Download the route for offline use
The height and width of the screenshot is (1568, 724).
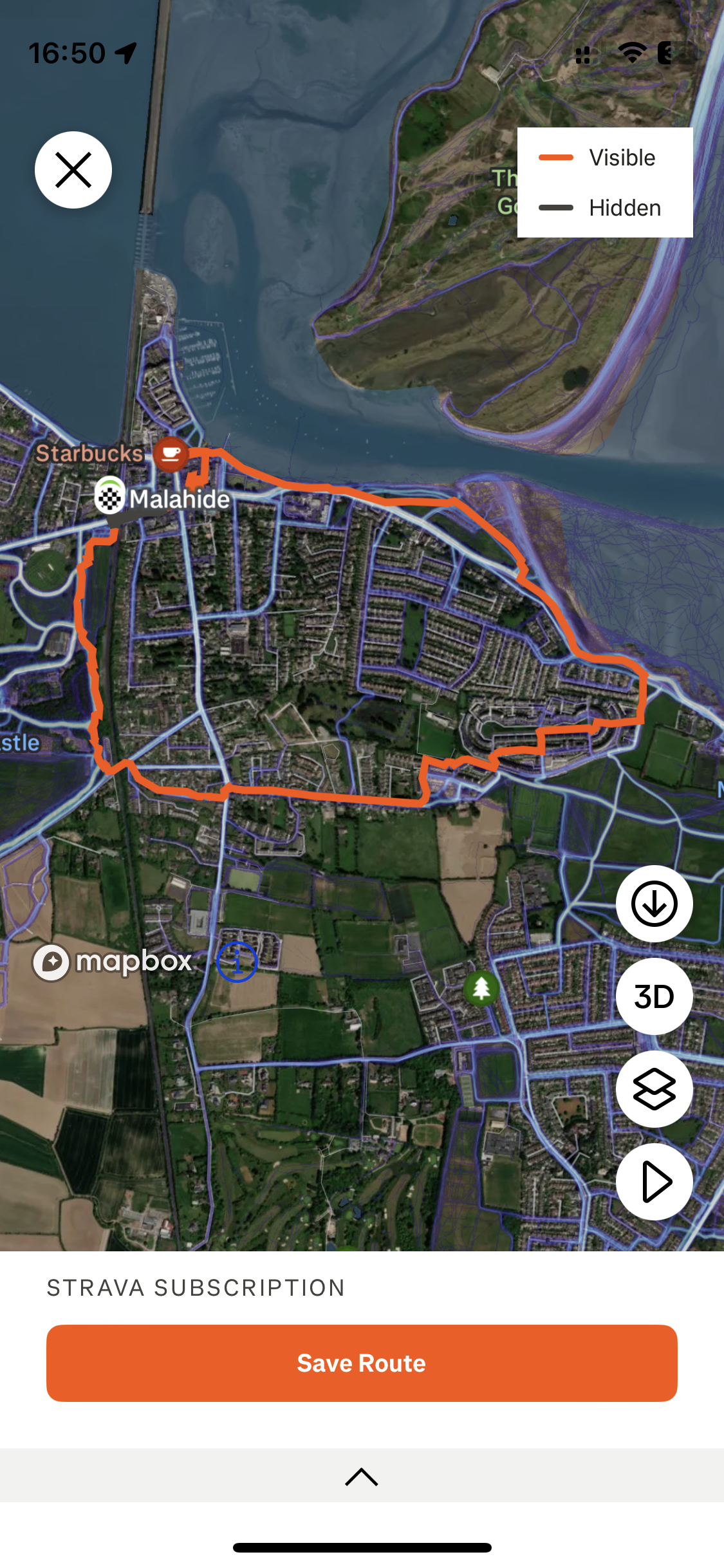[654, 904]
